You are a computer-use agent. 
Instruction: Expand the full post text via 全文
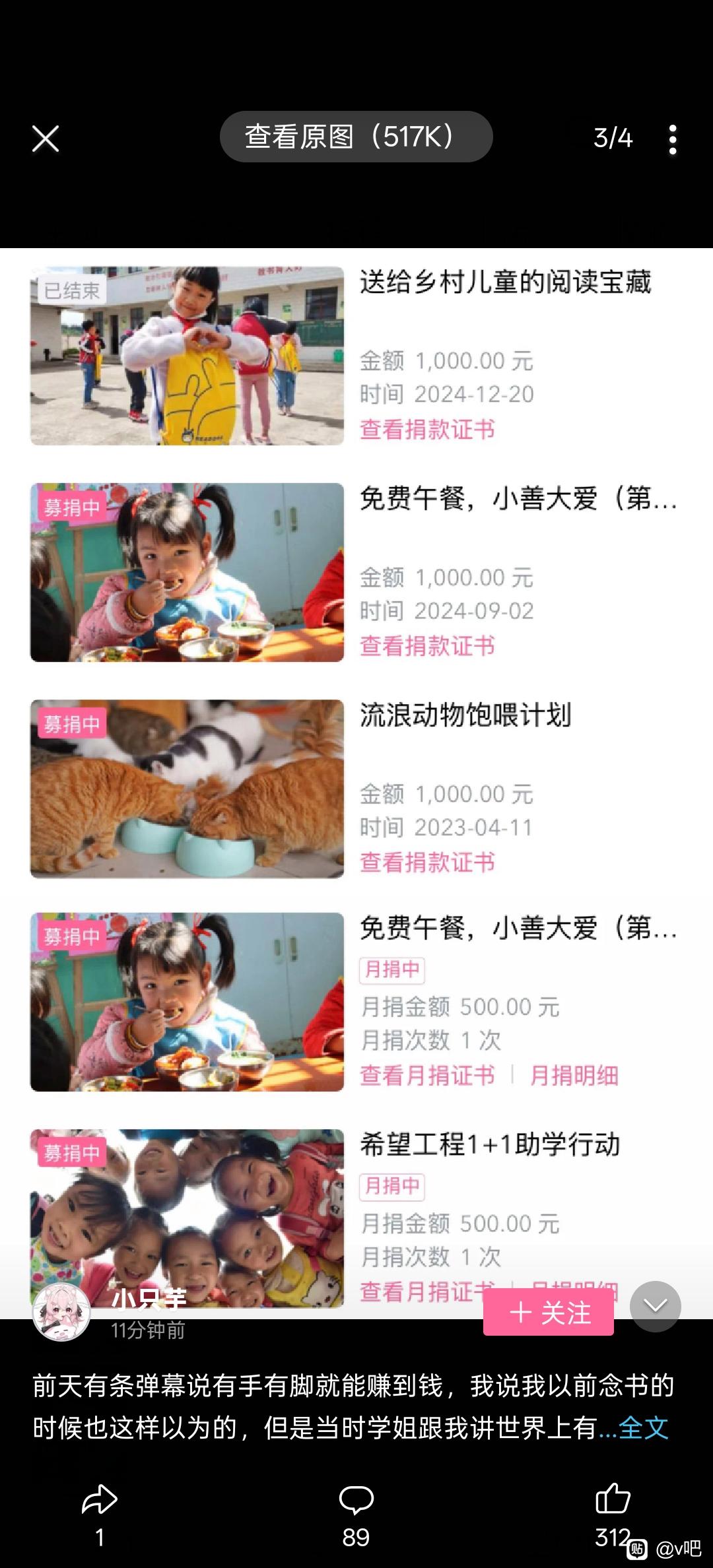click(x=643, y=1427)
